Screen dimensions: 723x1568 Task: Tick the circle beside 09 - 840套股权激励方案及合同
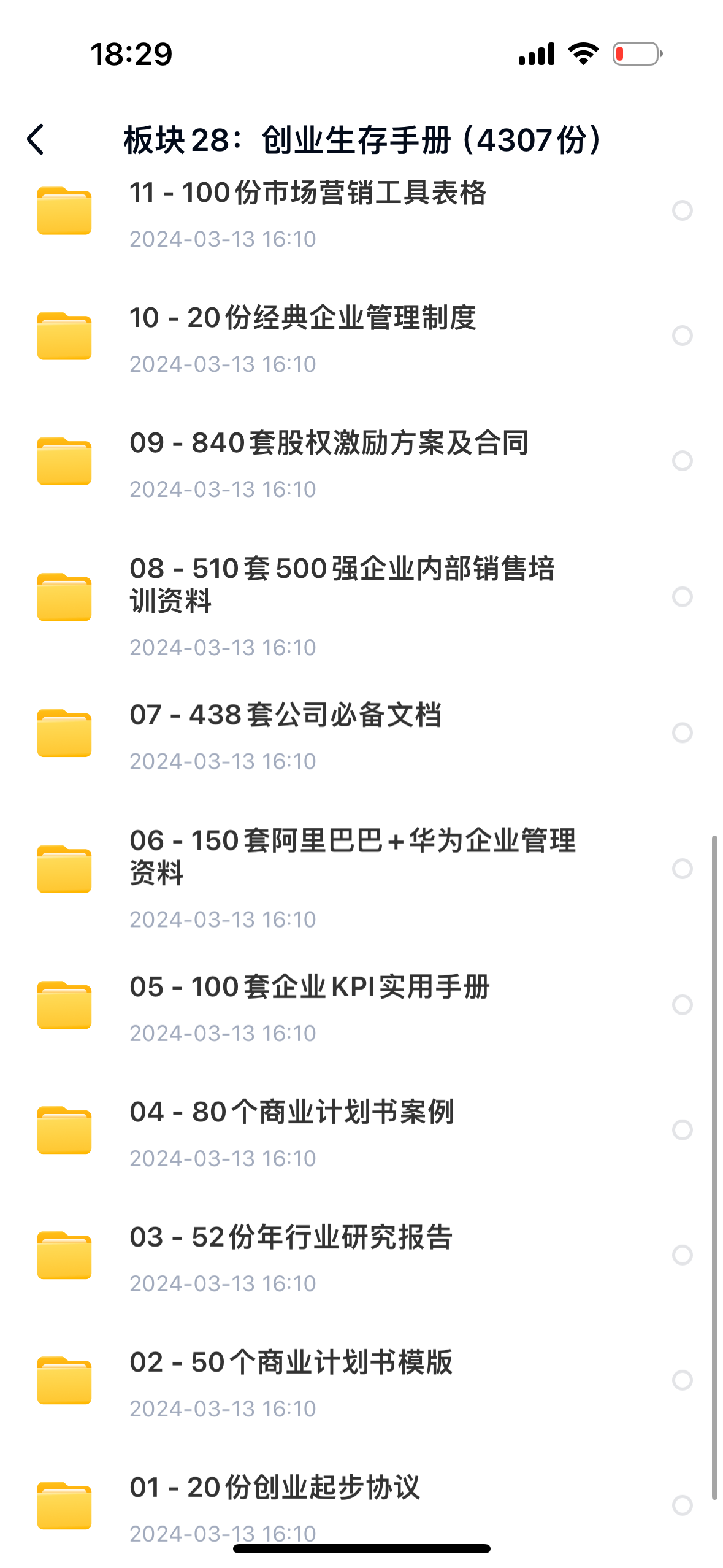682,461
